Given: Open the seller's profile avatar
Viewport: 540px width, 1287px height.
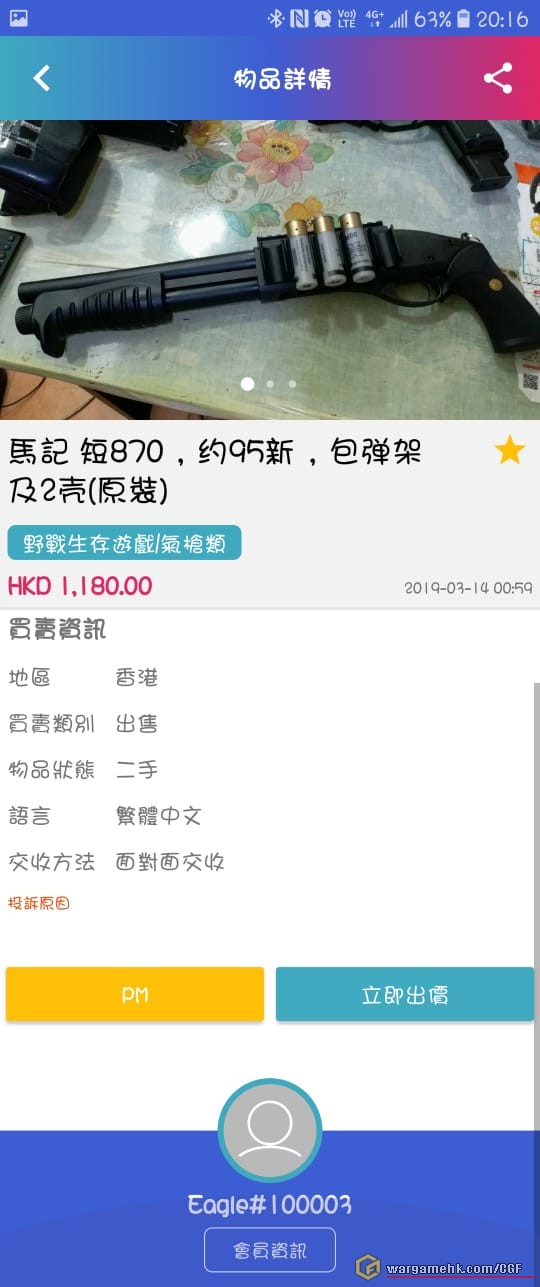Looking at the screenshot, I should [x=270, y=1131].
